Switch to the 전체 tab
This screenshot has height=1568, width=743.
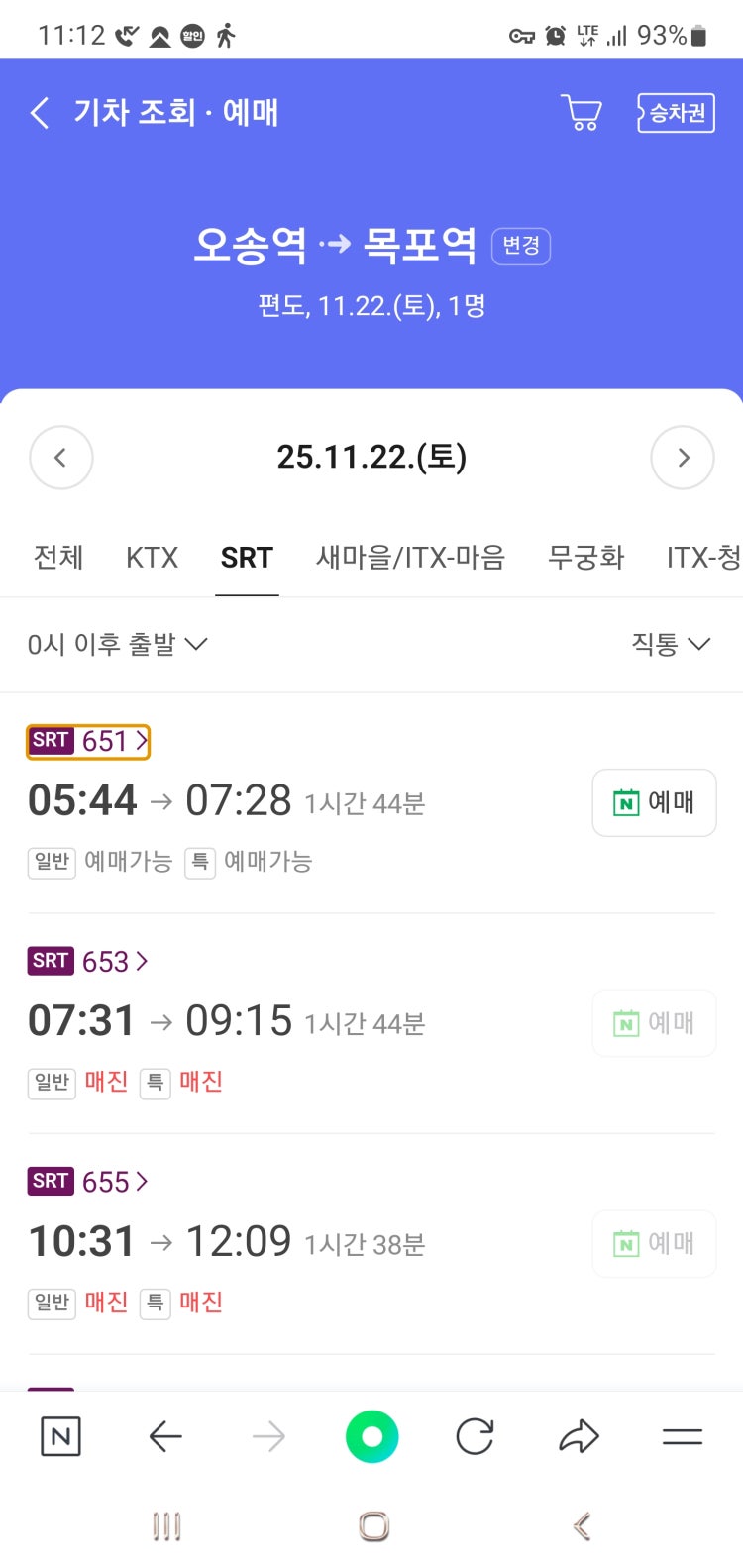pyautogui.click(x=58, y=558)
